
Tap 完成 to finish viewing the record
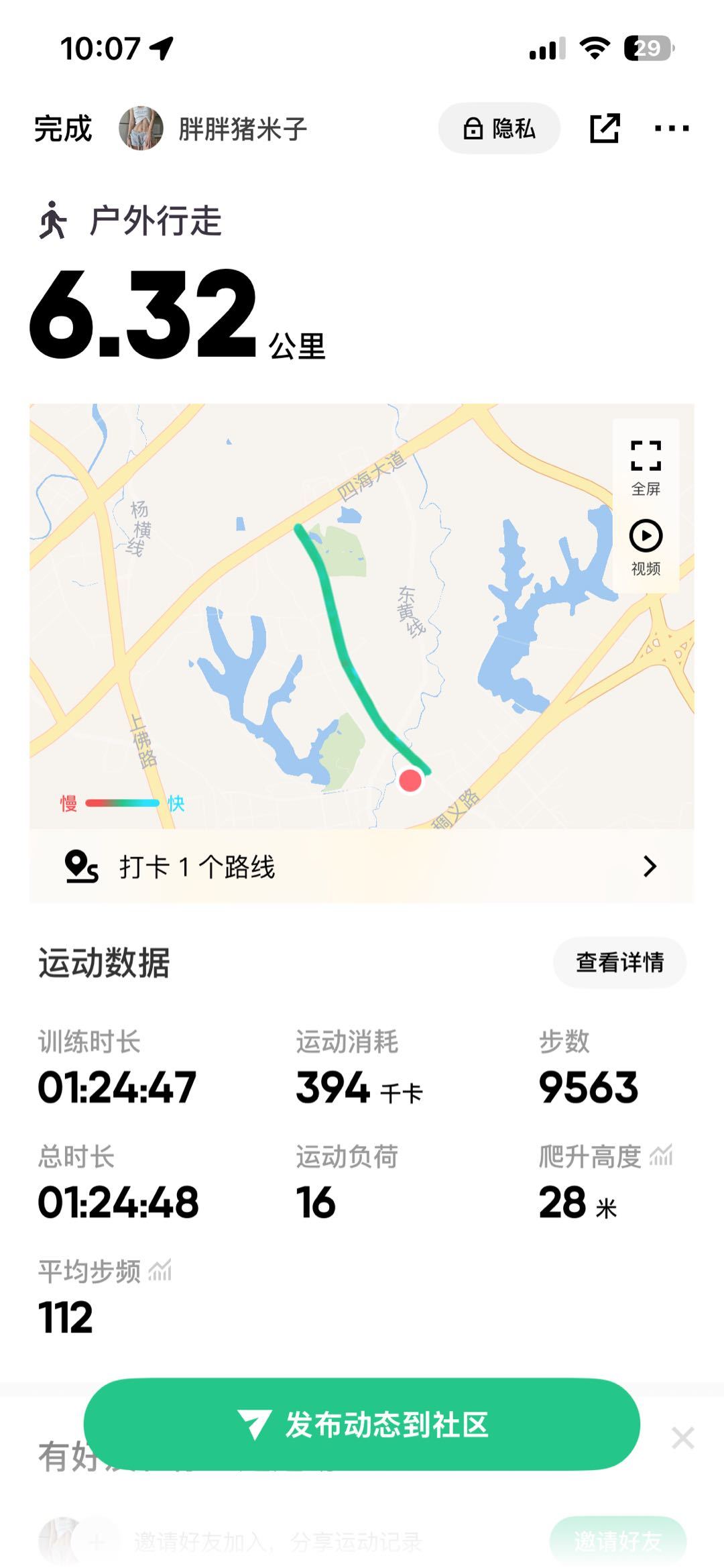[63, 128]
